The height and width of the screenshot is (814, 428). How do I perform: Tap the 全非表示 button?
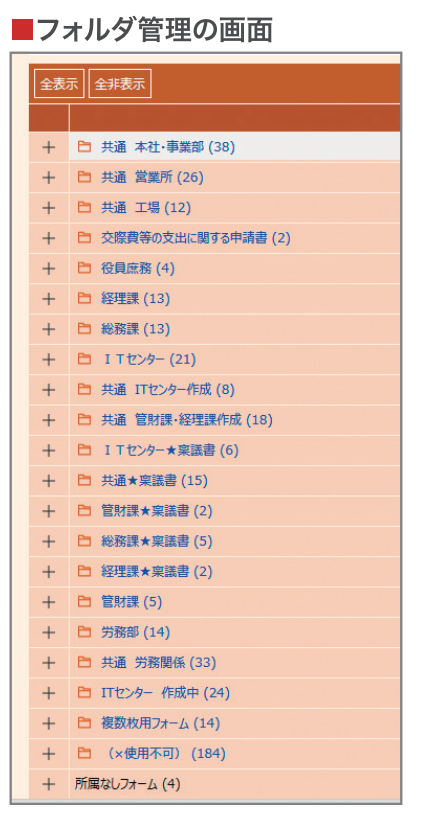(120, 84)
